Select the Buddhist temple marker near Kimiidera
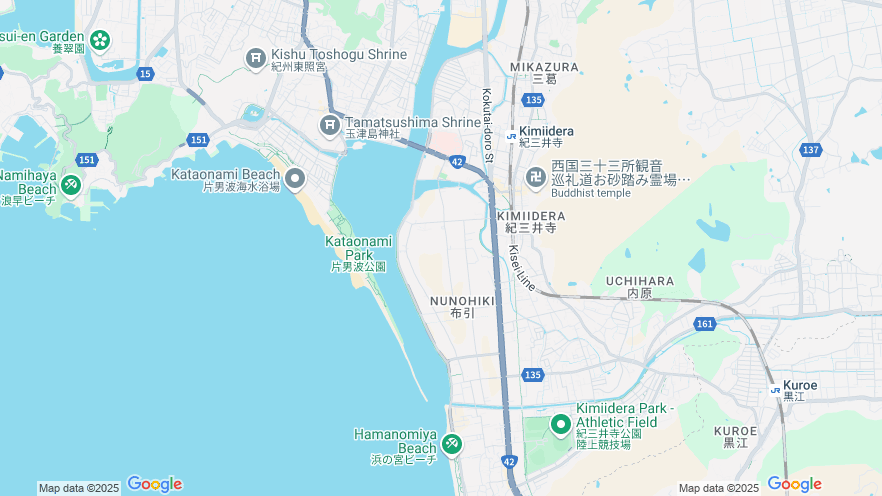Image resolution: width=882 pixels, height=496 pixels. 536,177
